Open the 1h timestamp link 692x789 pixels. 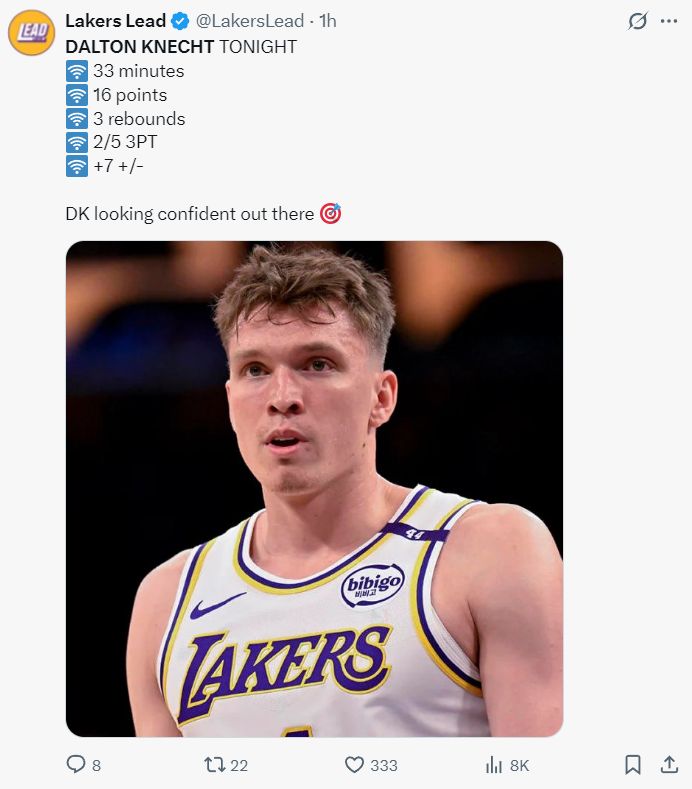[328, 21]
